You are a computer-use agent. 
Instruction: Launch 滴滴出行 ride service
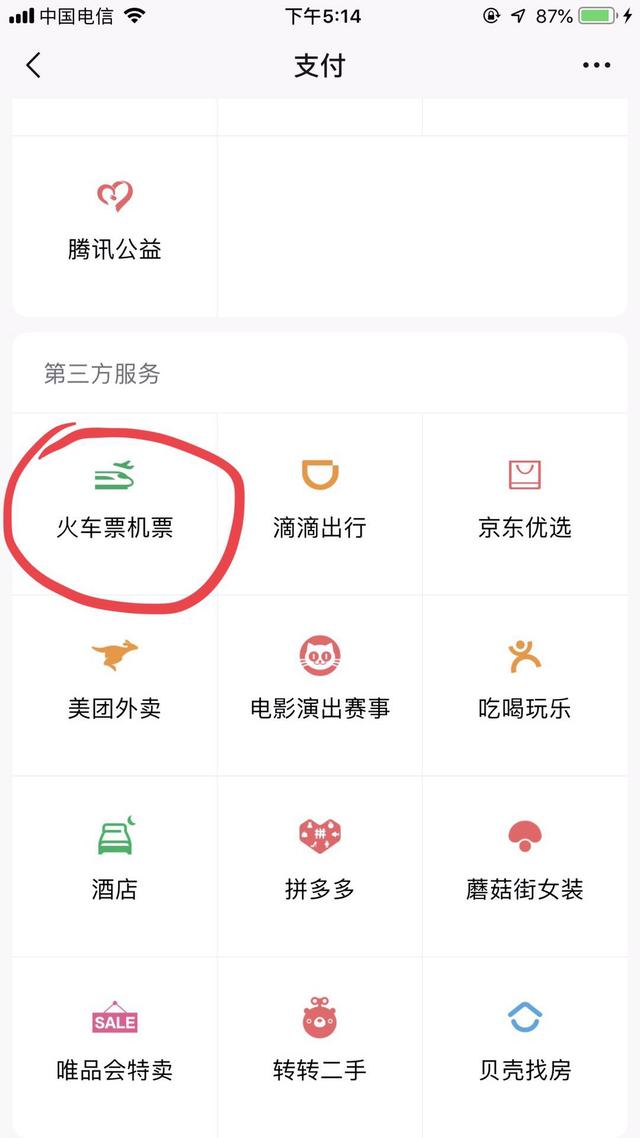click(320, 500)
